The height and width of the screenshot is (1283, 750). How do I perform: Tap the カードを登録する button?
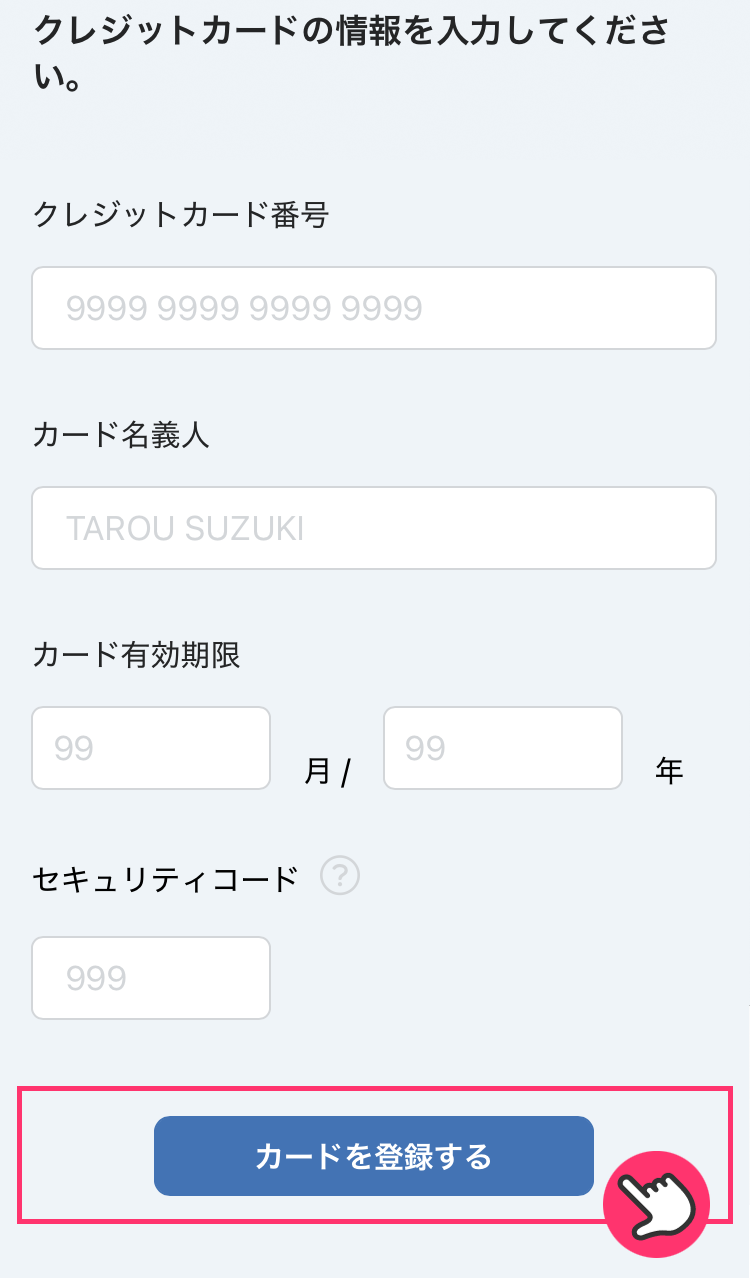[x=374, y=1156]
